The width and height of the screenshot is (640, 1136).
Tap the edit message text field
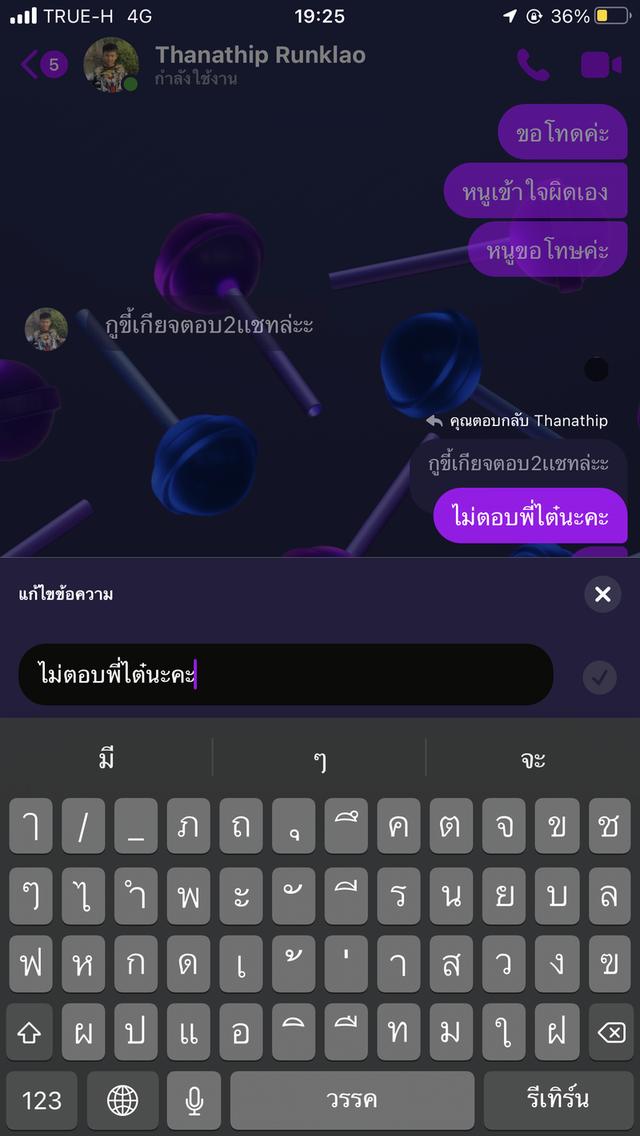click(285, 674)
